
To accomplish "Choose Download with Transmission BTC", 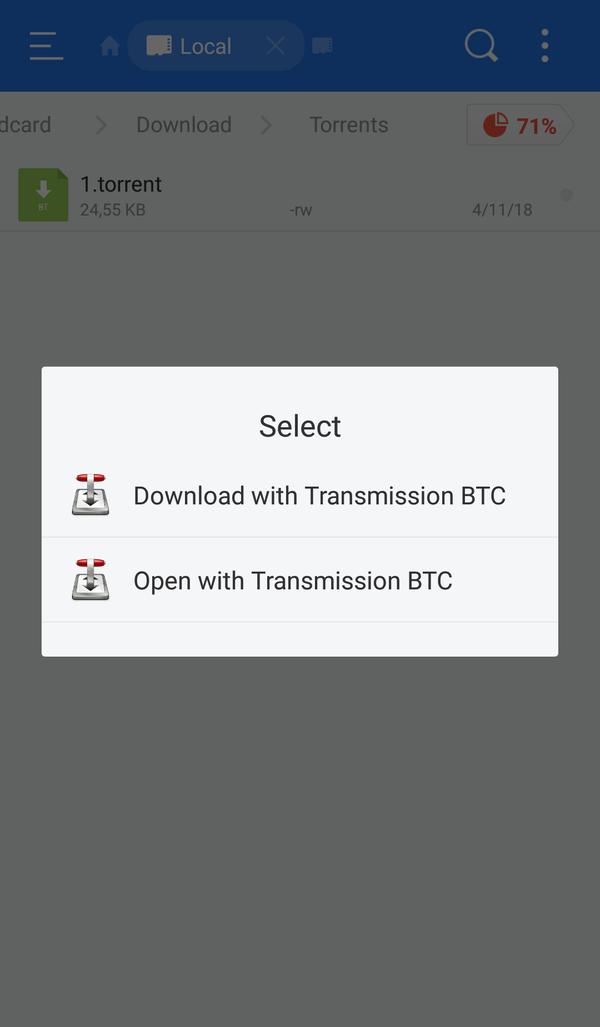I will 300,496.
